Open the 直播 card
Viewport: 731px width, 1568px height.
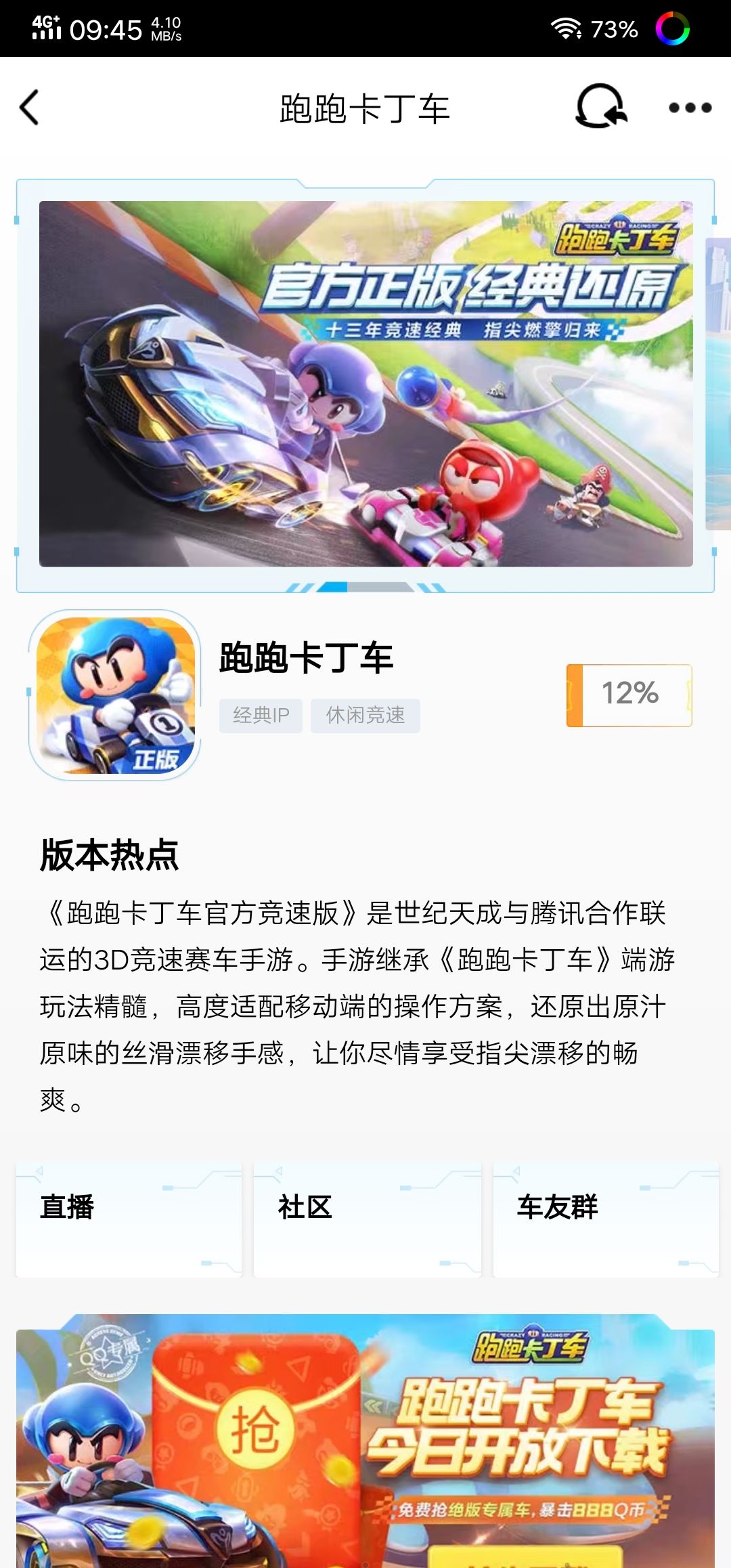pos(129,1220)
